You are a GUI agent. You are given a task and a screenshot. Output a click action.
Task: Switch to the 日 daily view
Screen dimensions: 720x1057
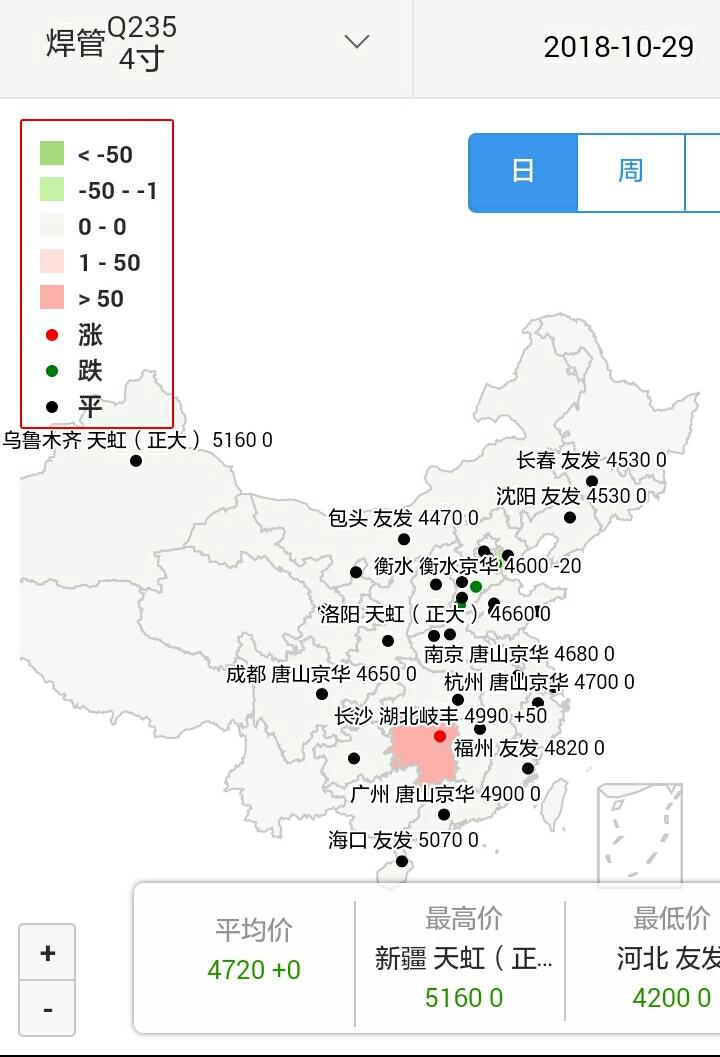coord(523,172)
